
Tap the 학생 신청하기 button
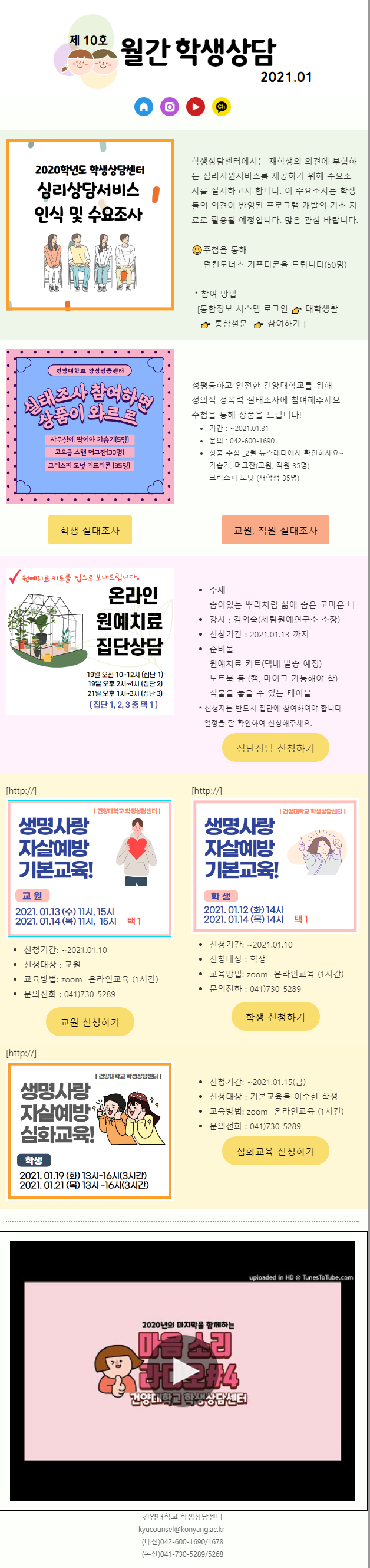(275, 1017)
